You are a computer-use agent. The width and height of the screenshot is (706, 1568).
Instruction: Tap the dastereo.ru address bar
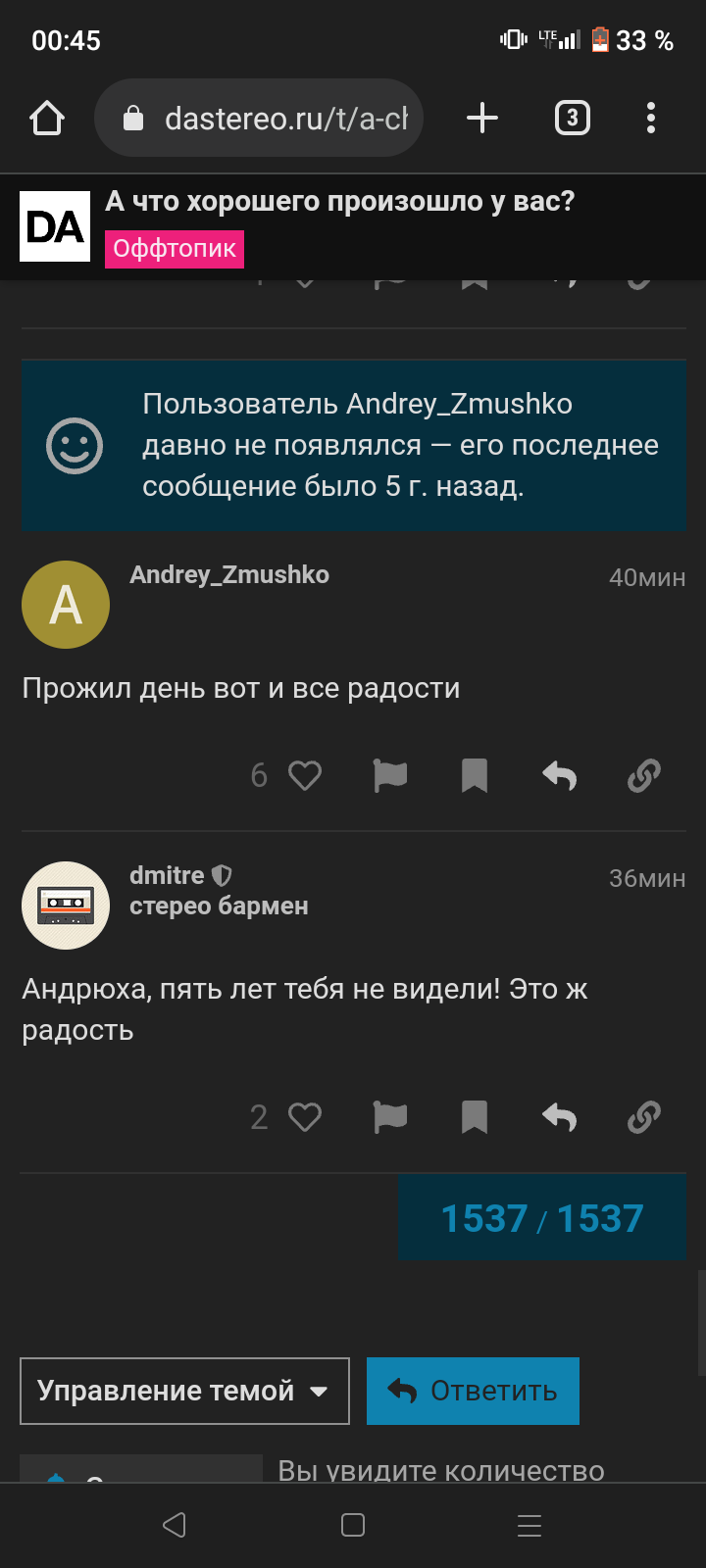(259, 119)
